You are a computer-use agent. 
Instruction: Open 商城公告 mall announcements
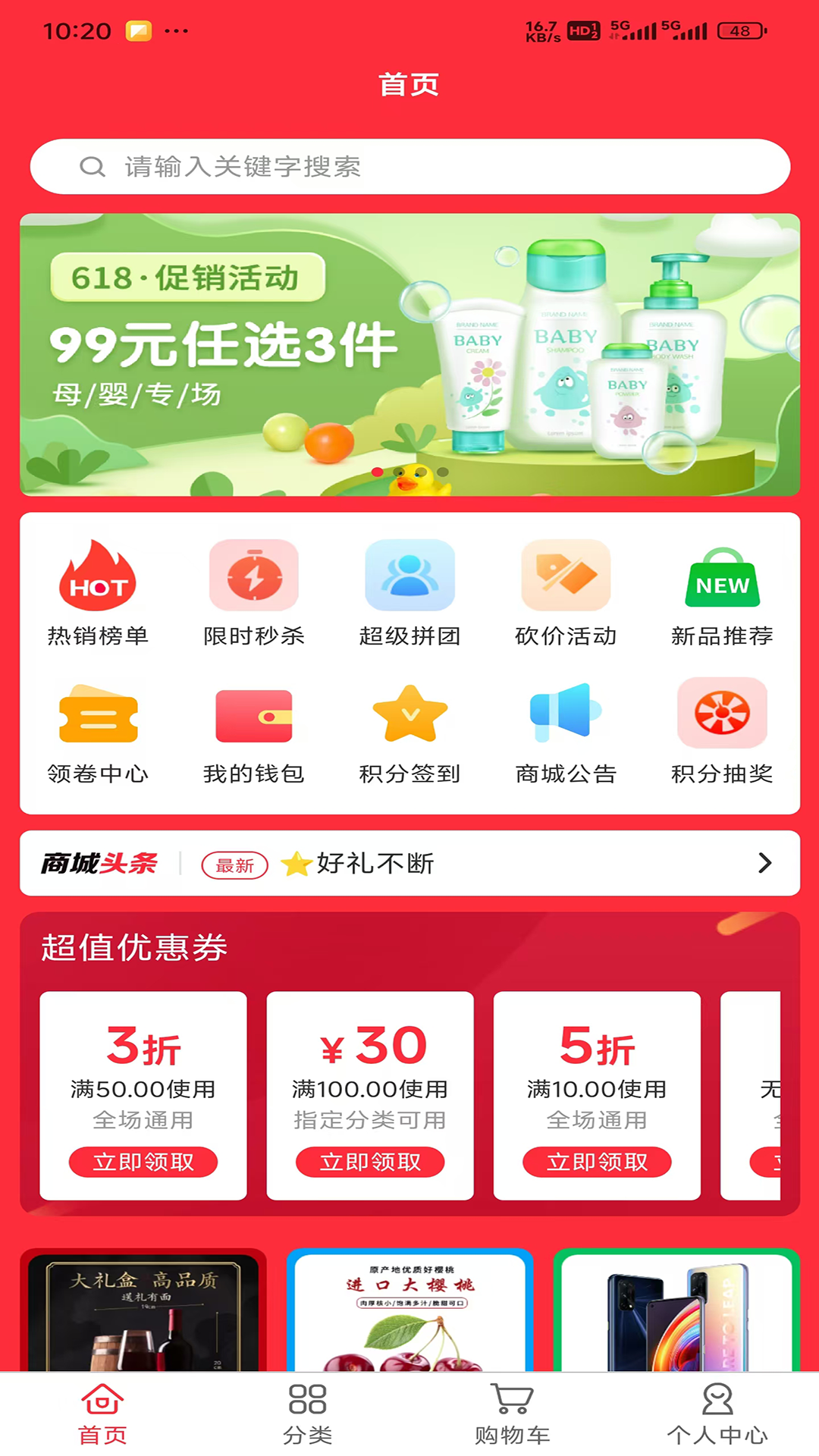(566, 730)
